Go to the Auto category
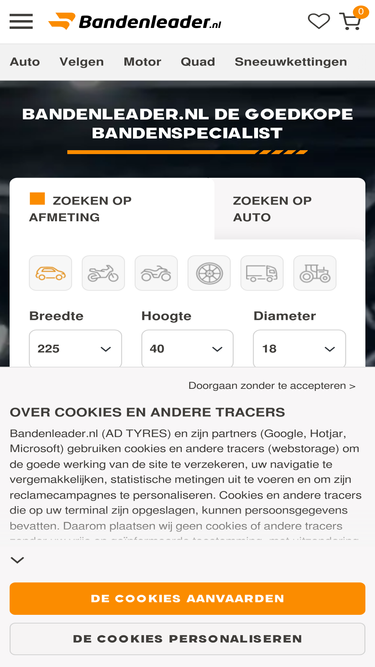Image resolution: width=375 pixels, height=667 pixels. [25, 62]
